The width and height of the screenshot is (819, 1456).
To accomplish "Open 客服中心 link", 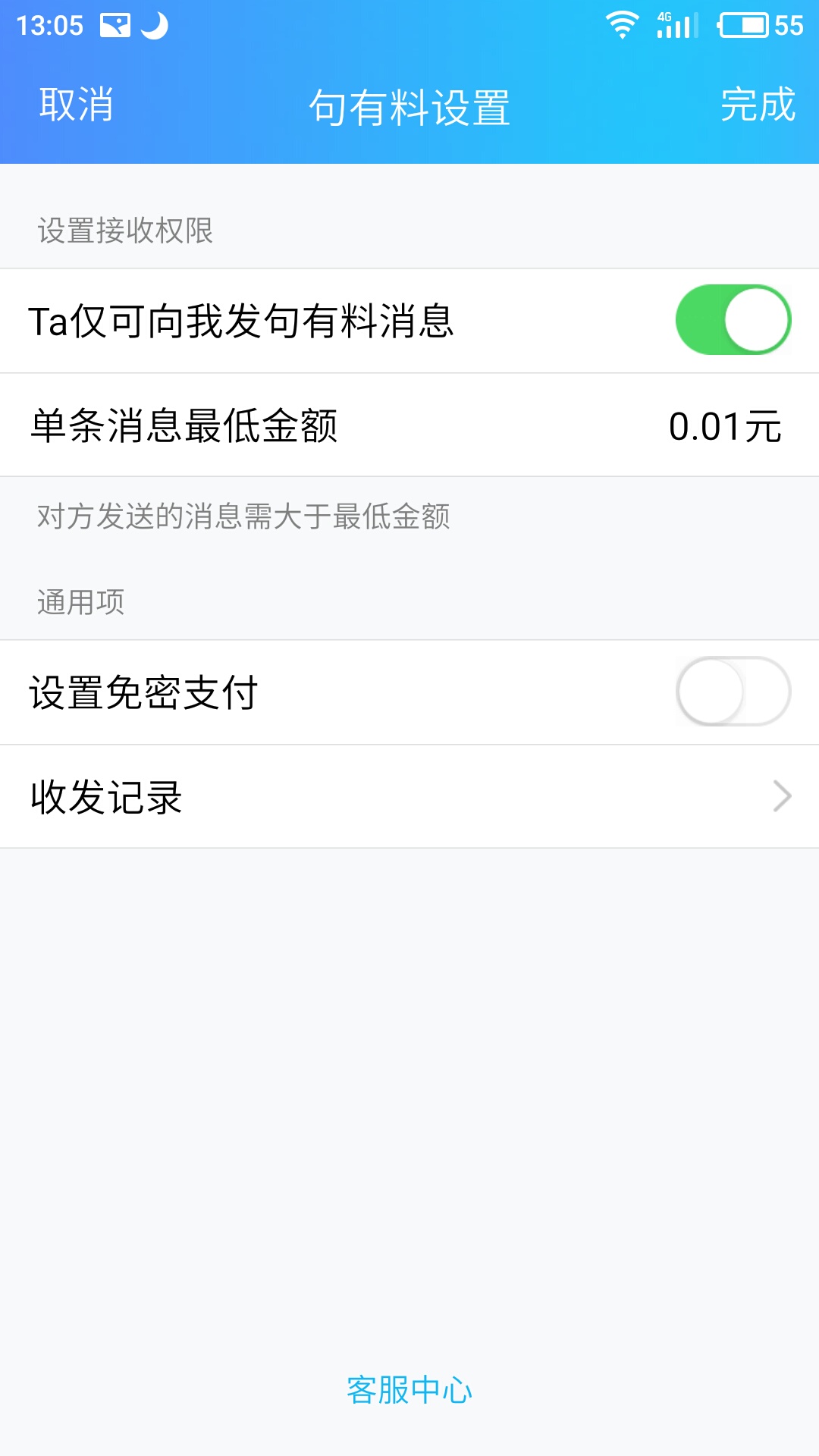I will coord(409,1390).
